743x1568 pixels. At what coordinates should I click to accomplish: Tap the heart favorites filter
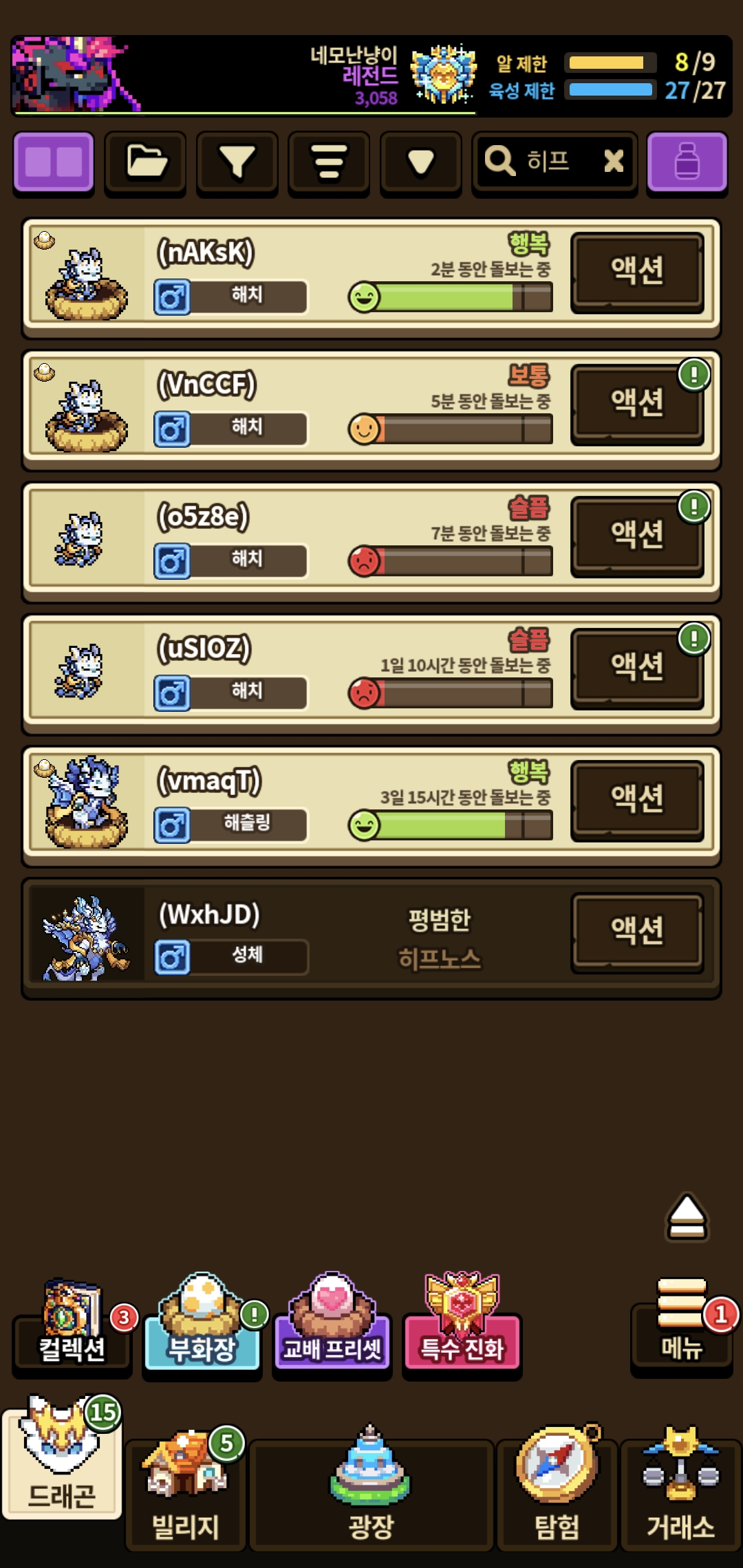tap(421, 162)
